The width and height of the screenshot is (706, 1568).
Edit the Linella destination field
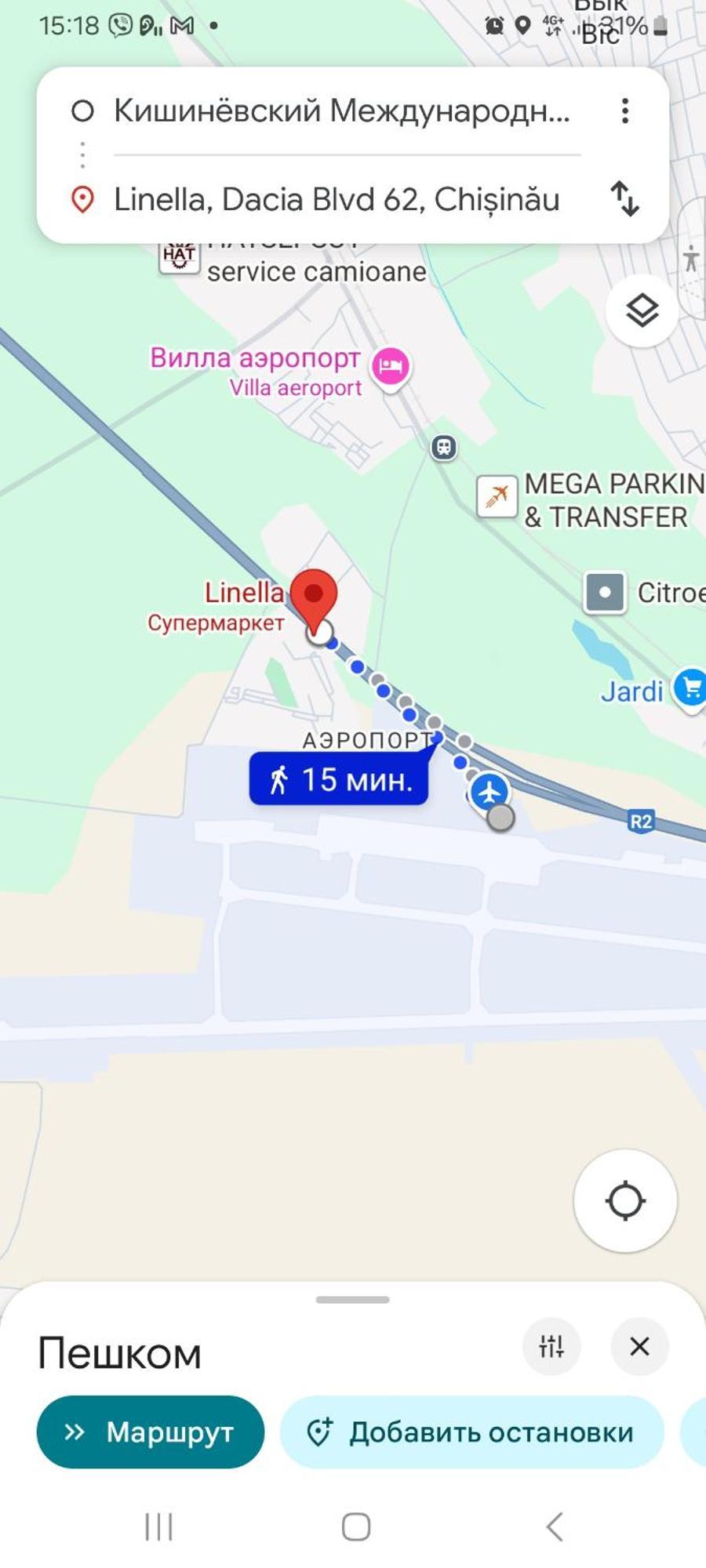pos(337,199)
